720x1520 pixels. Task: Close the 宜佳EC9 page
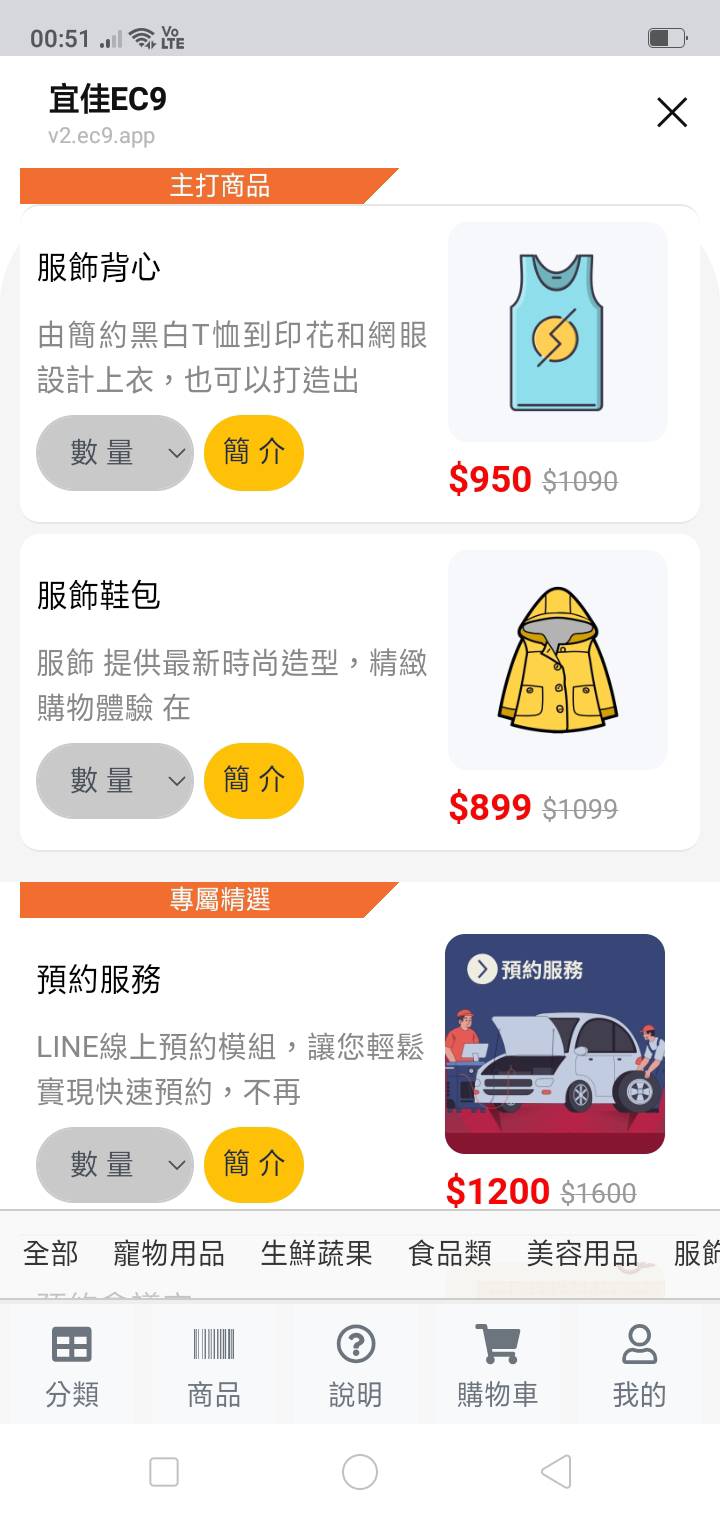(x=672, y=113)
